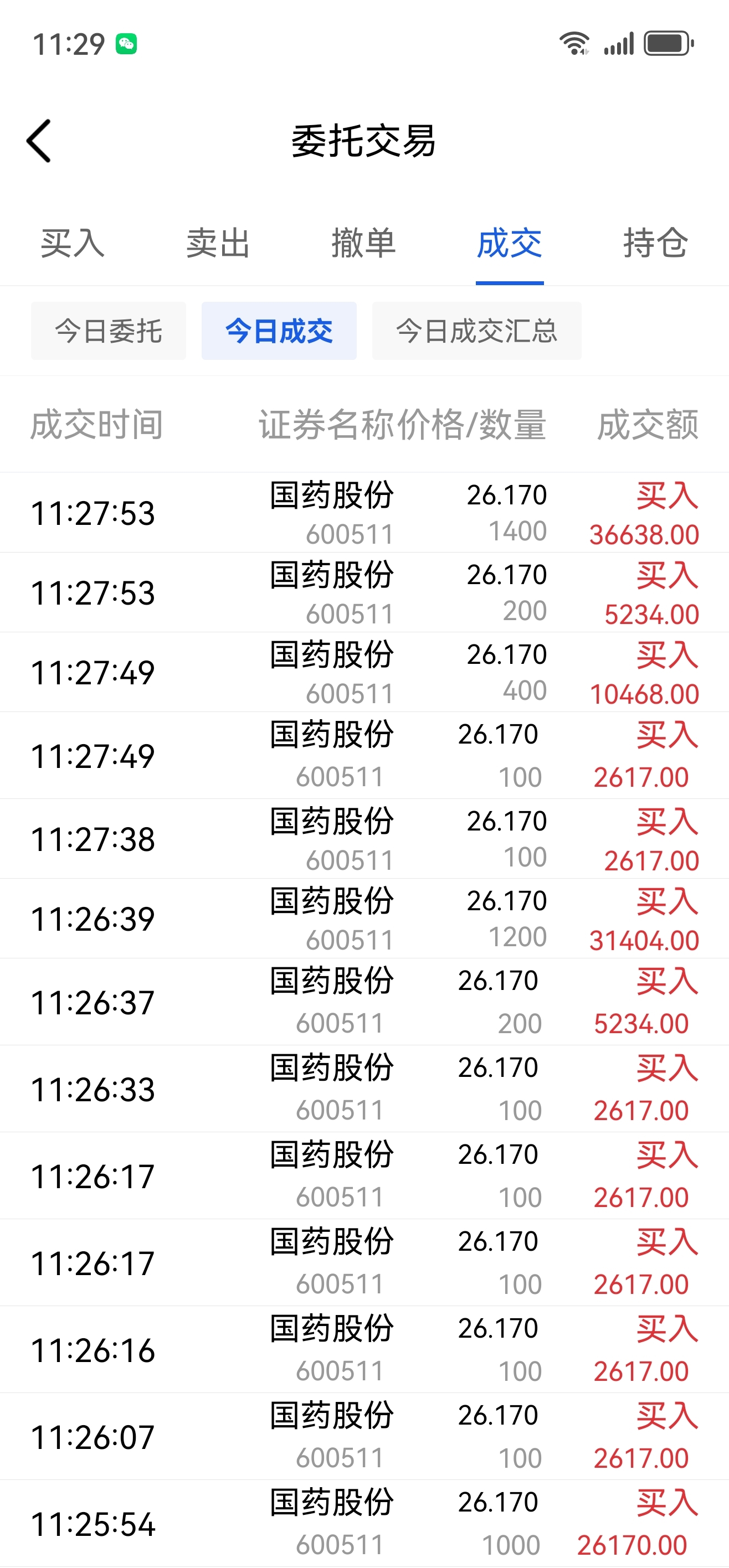Go back using the top-left arrow

click(38, 141)
